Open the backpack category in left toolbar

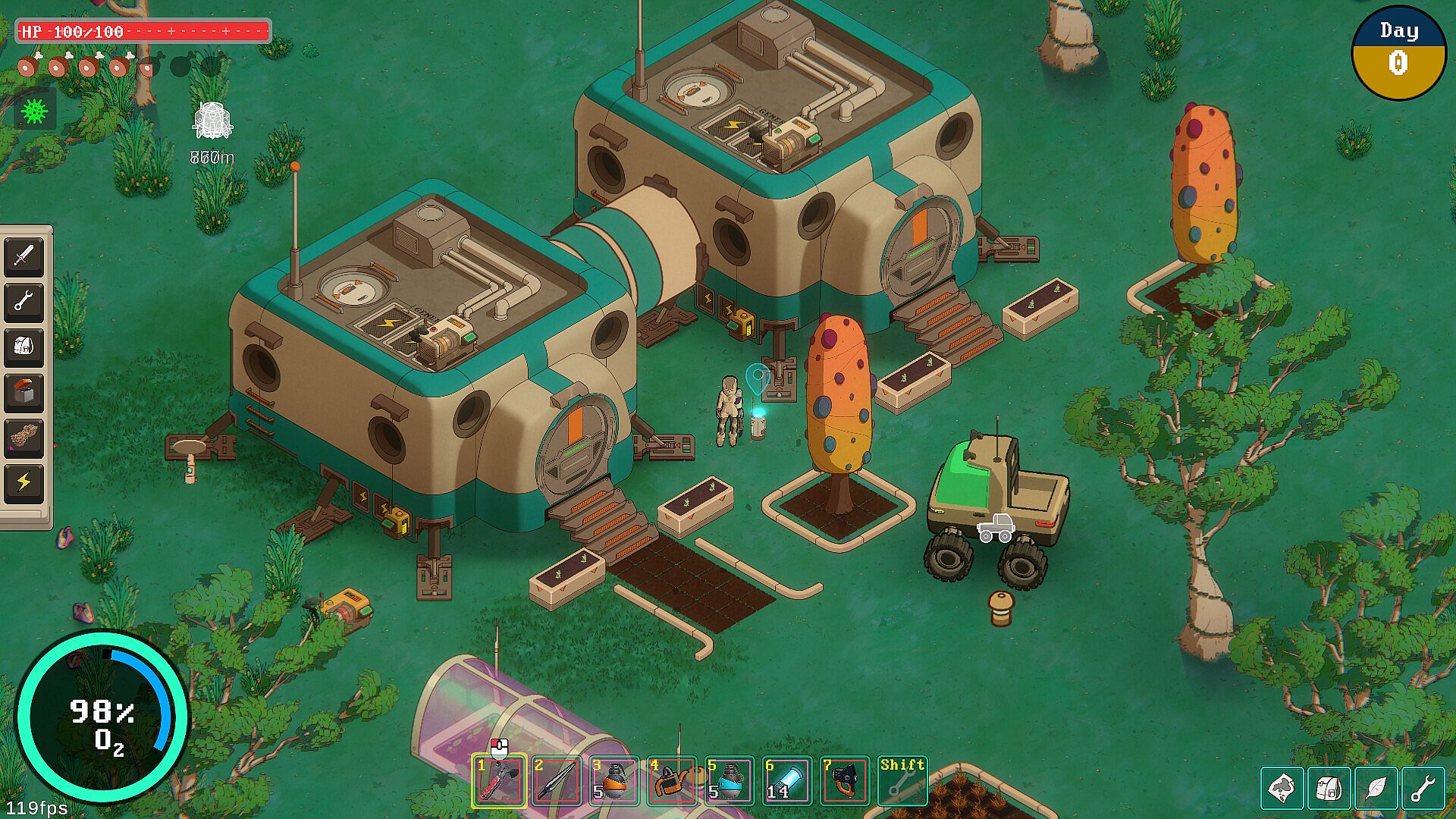[x=24, y=347]
